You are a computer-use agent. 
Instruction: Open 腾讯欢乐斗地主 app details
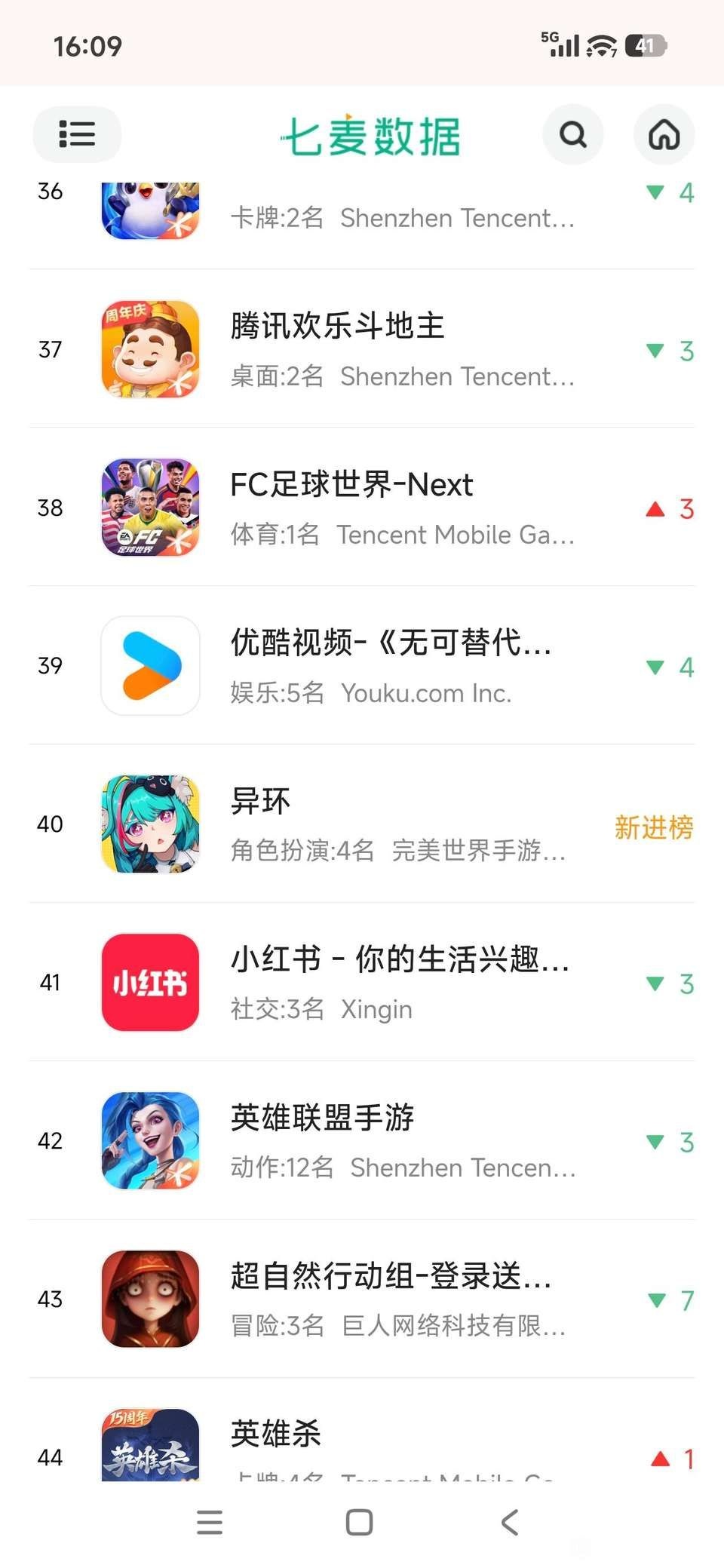pyautogui.click(x=362, y=349)
